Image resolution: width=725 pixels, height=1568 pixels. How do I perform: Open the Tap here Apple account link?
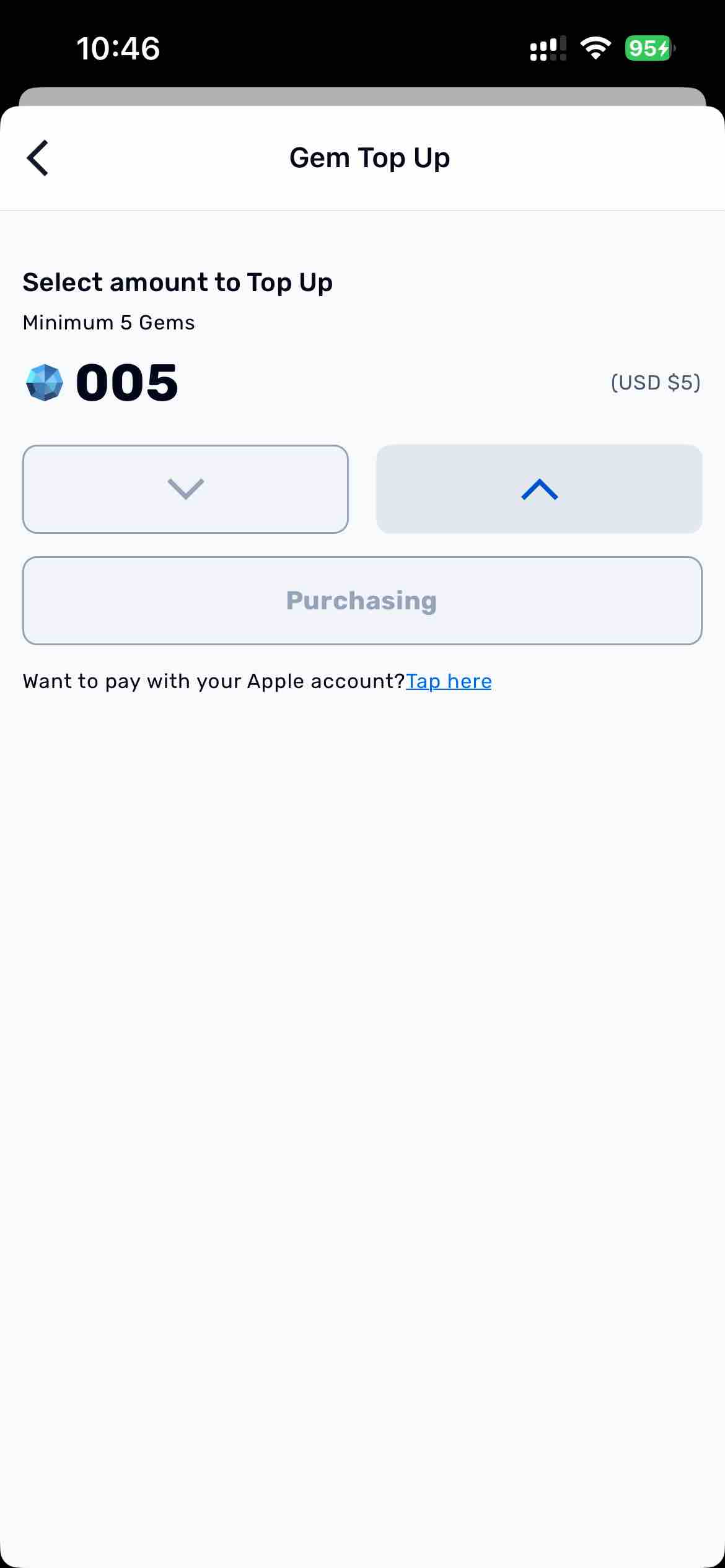click(x=449, y=681)
